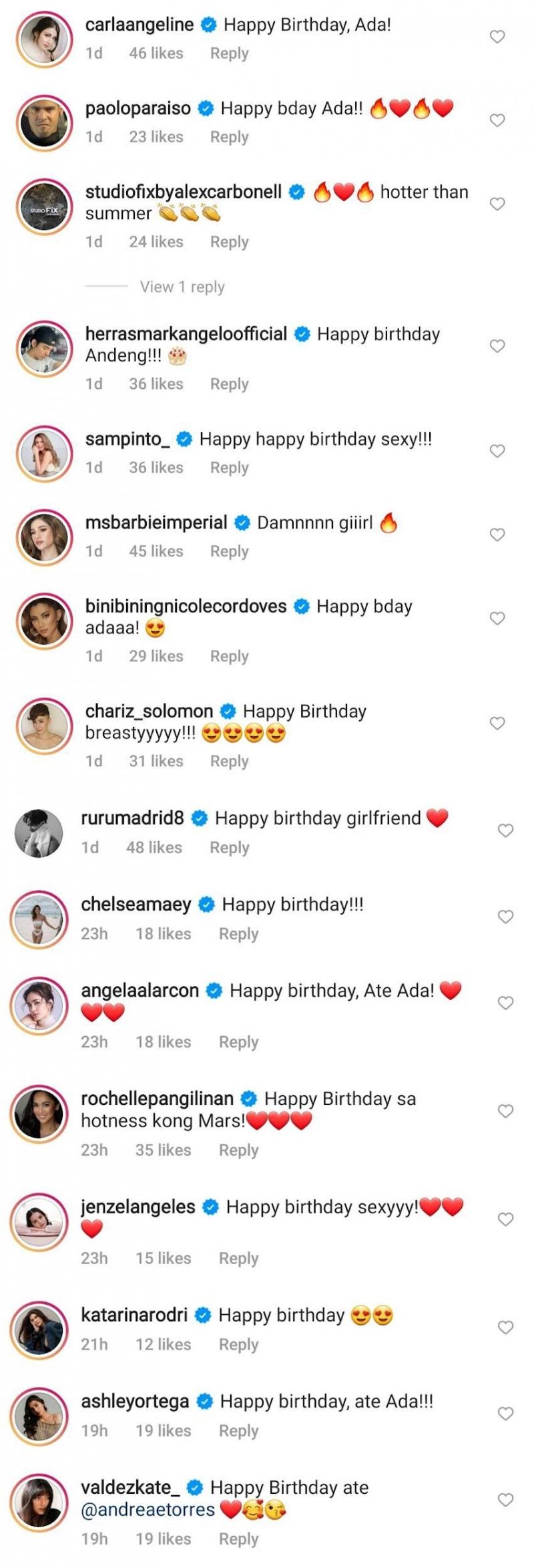Screen dimensions: 534x1568
Task: Like chariz_solomon's comment
Action: [497, 723]
